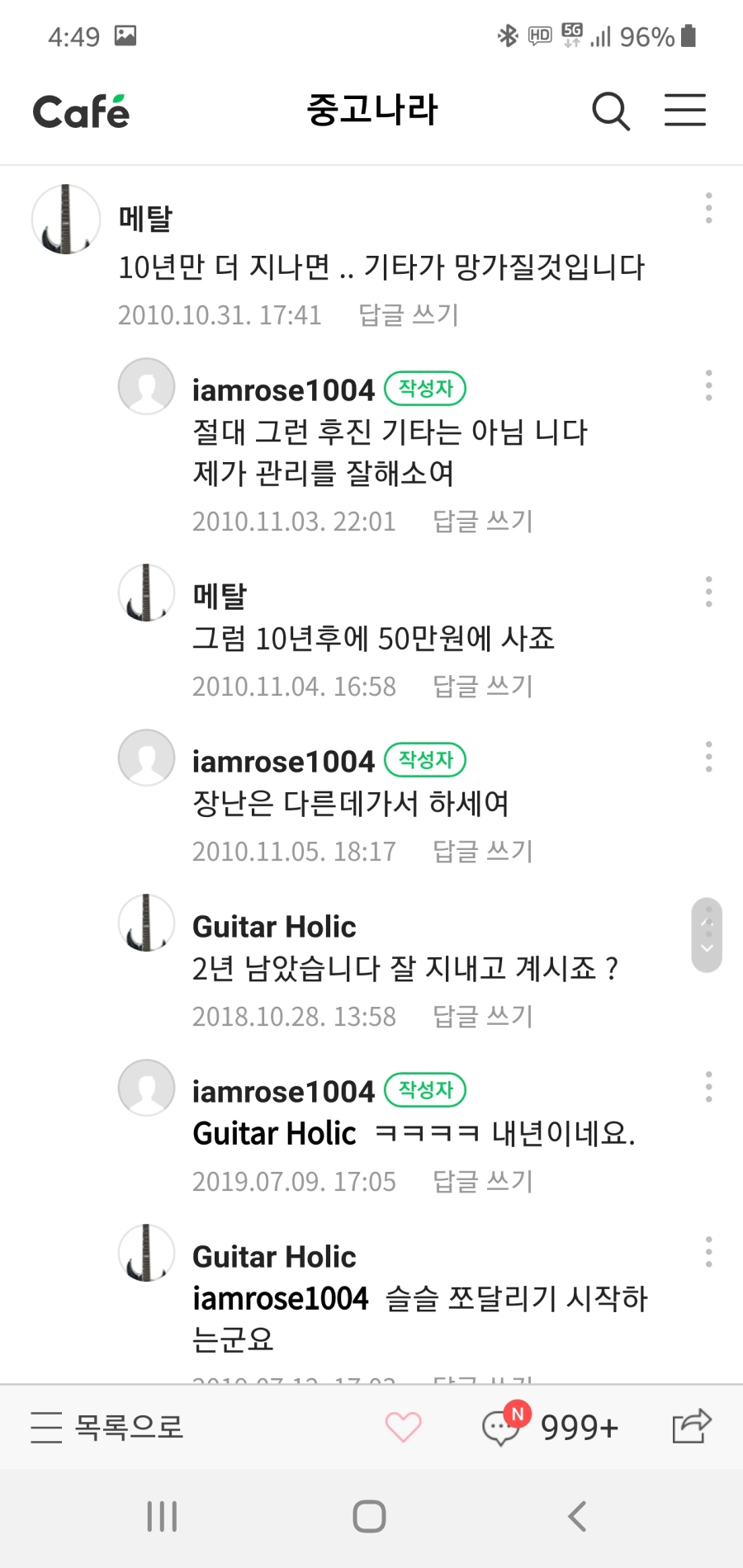Like this post with the heart
743x1568 pixels.
point(403,1427)
